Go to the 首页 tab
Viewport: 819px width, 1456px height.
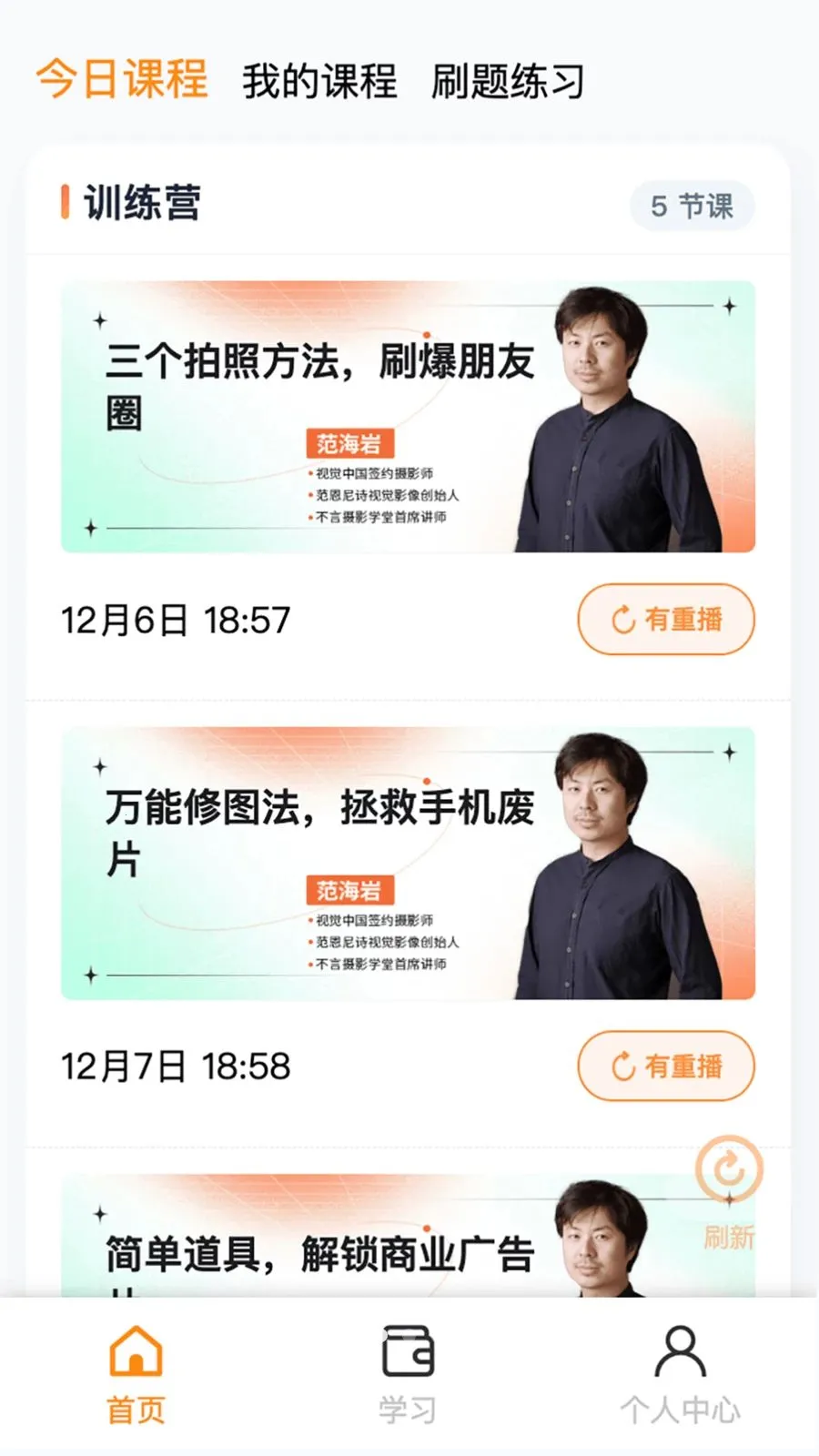pos(136,1375)
